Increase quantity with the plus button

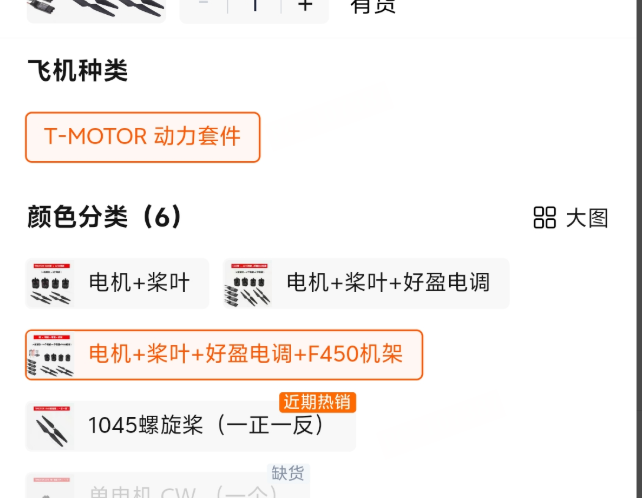305,6
